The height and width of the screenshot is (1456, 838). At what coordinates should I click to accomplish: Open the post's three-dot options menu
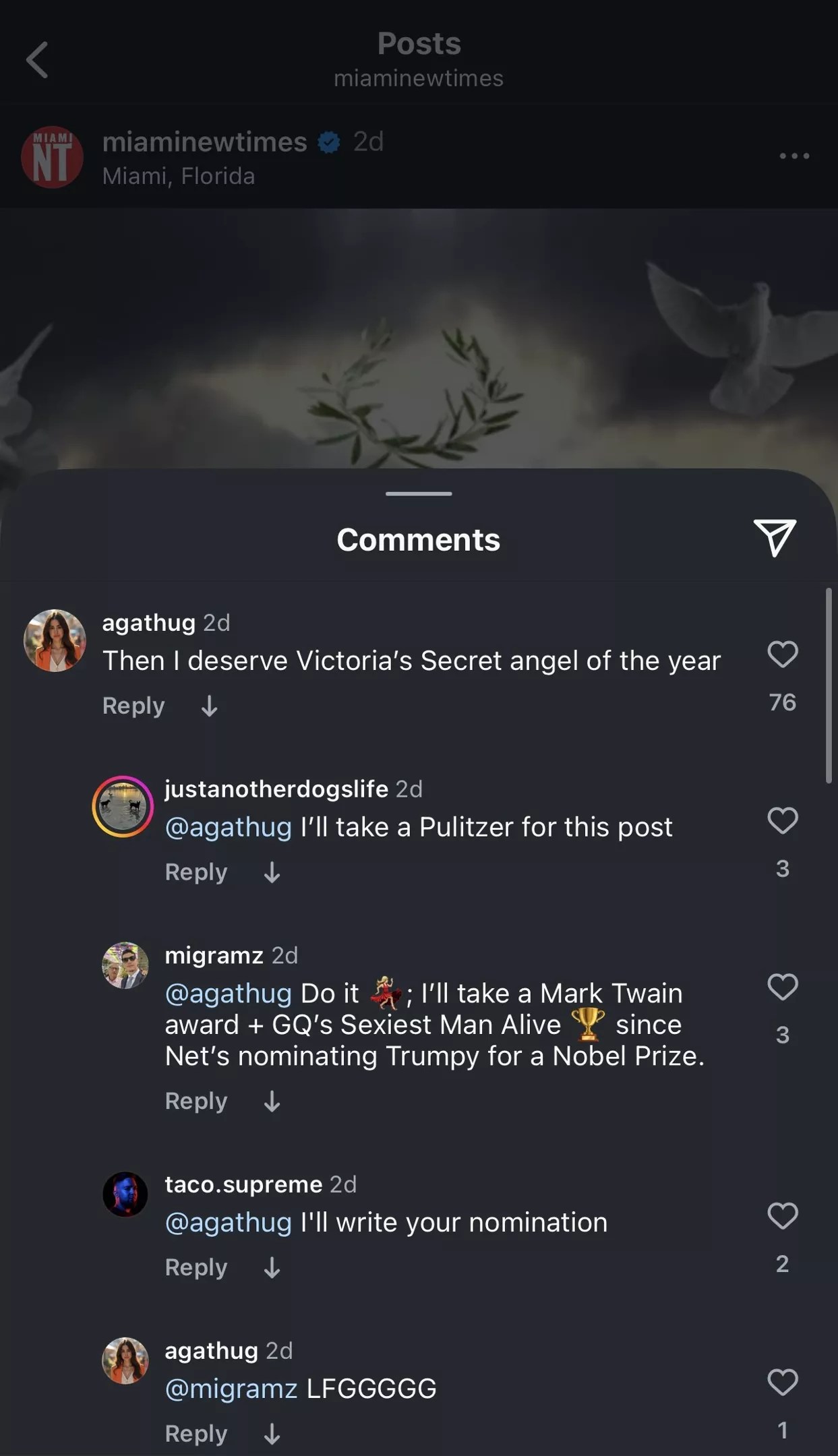794,156
